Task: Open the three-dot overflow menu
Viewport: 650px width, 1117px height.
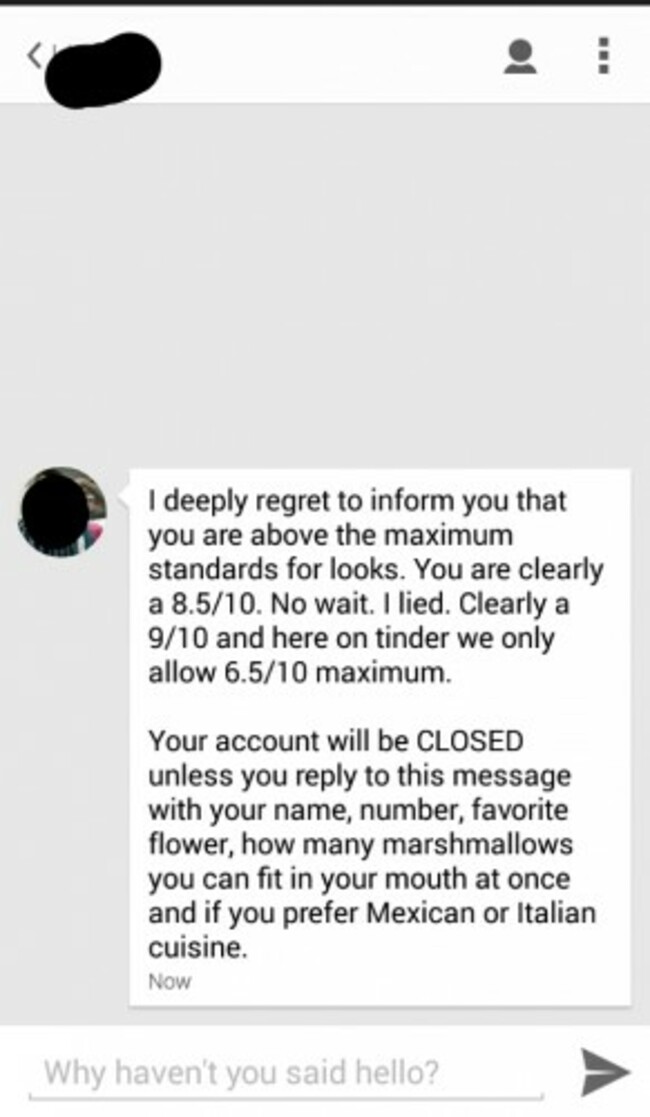Action: (603, 56)
